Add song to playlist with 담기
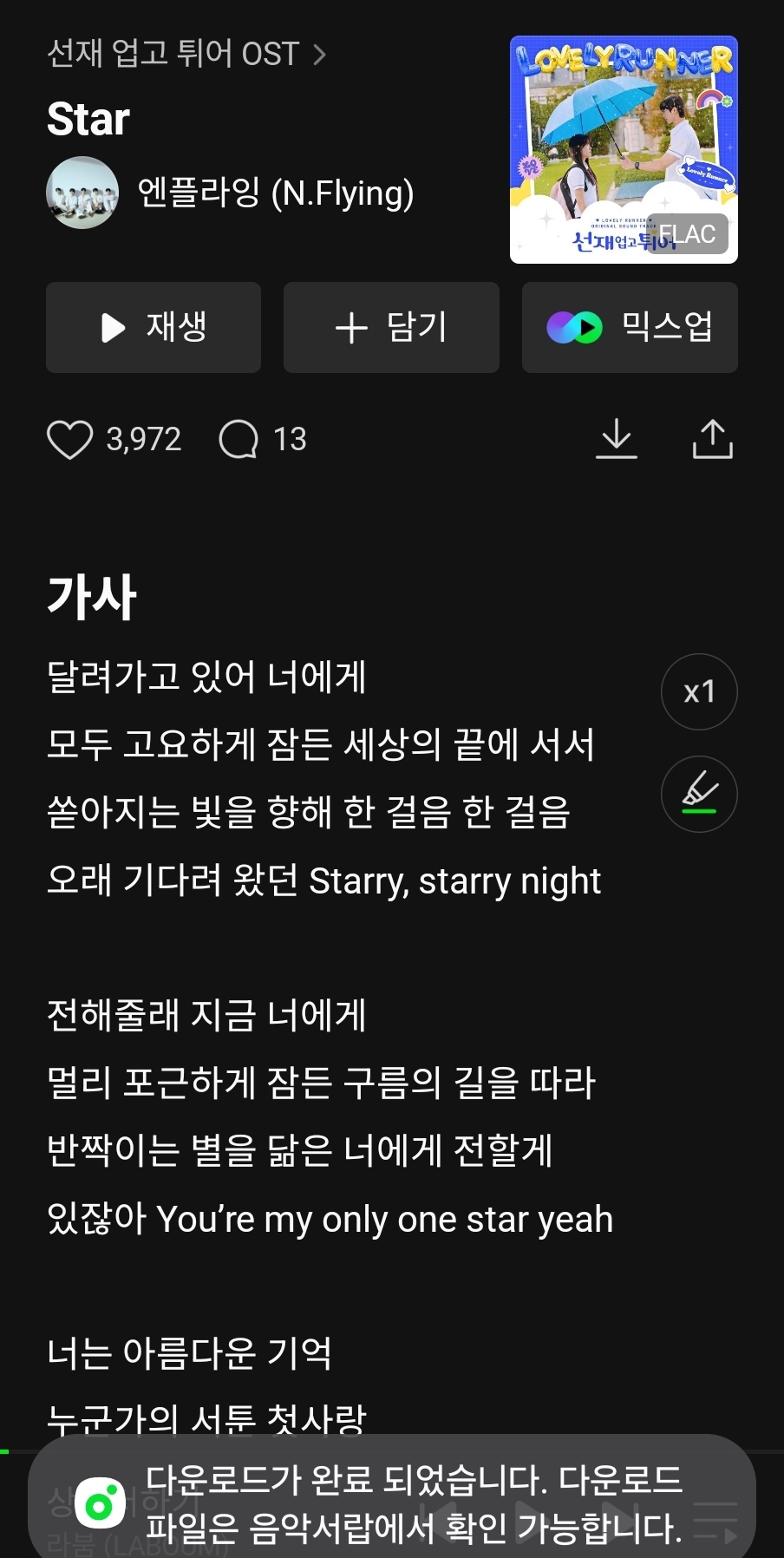784x1558 pixels. [x=391, y=327]
